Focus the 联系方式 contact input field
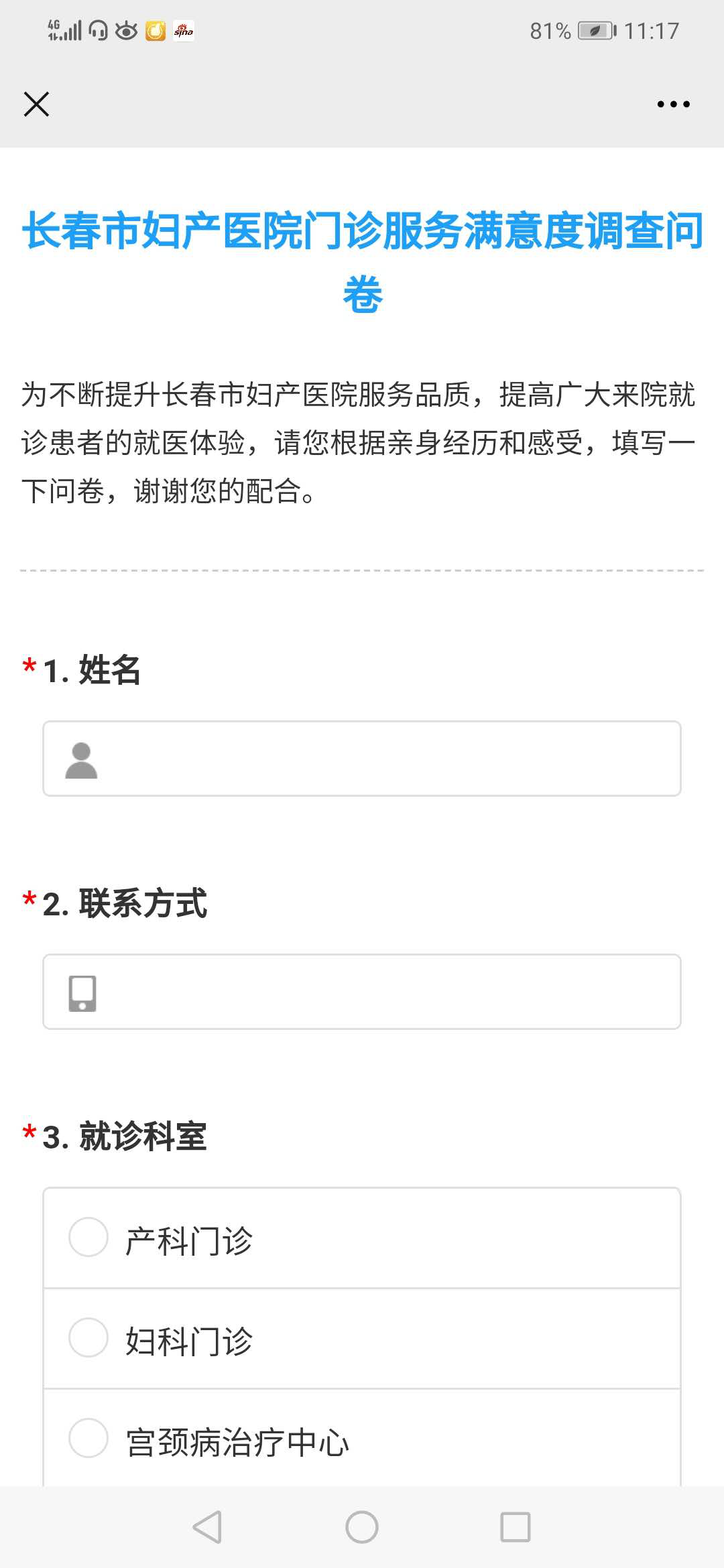Viewport: 724px width, 1568px height. tap(362, 992)
